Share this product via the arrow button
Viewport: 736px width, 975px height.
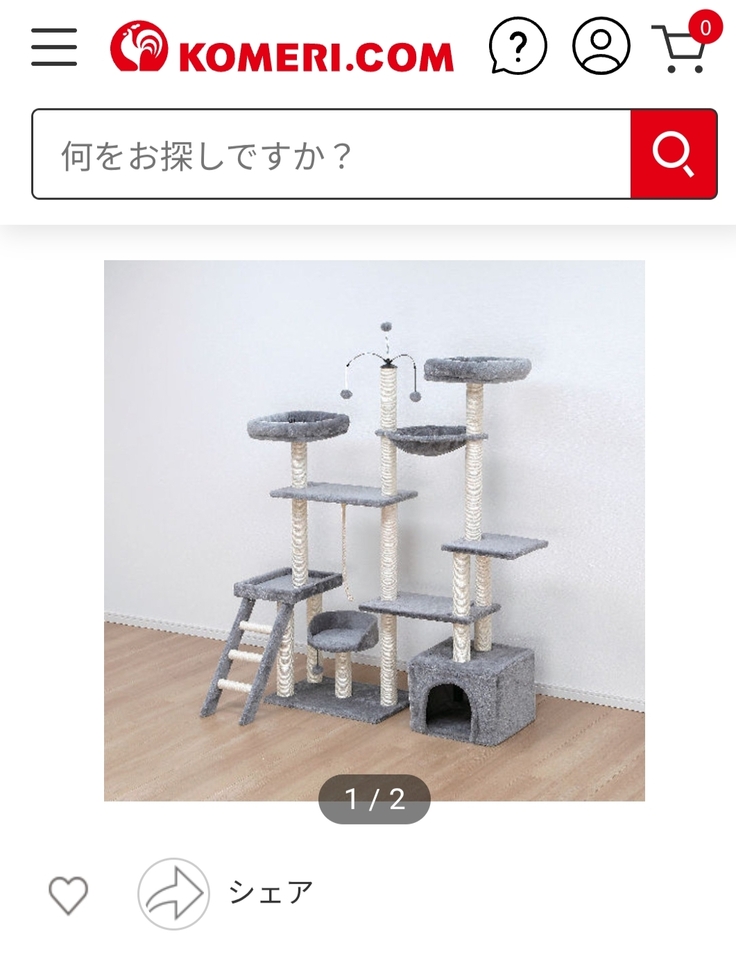point(173,894)
